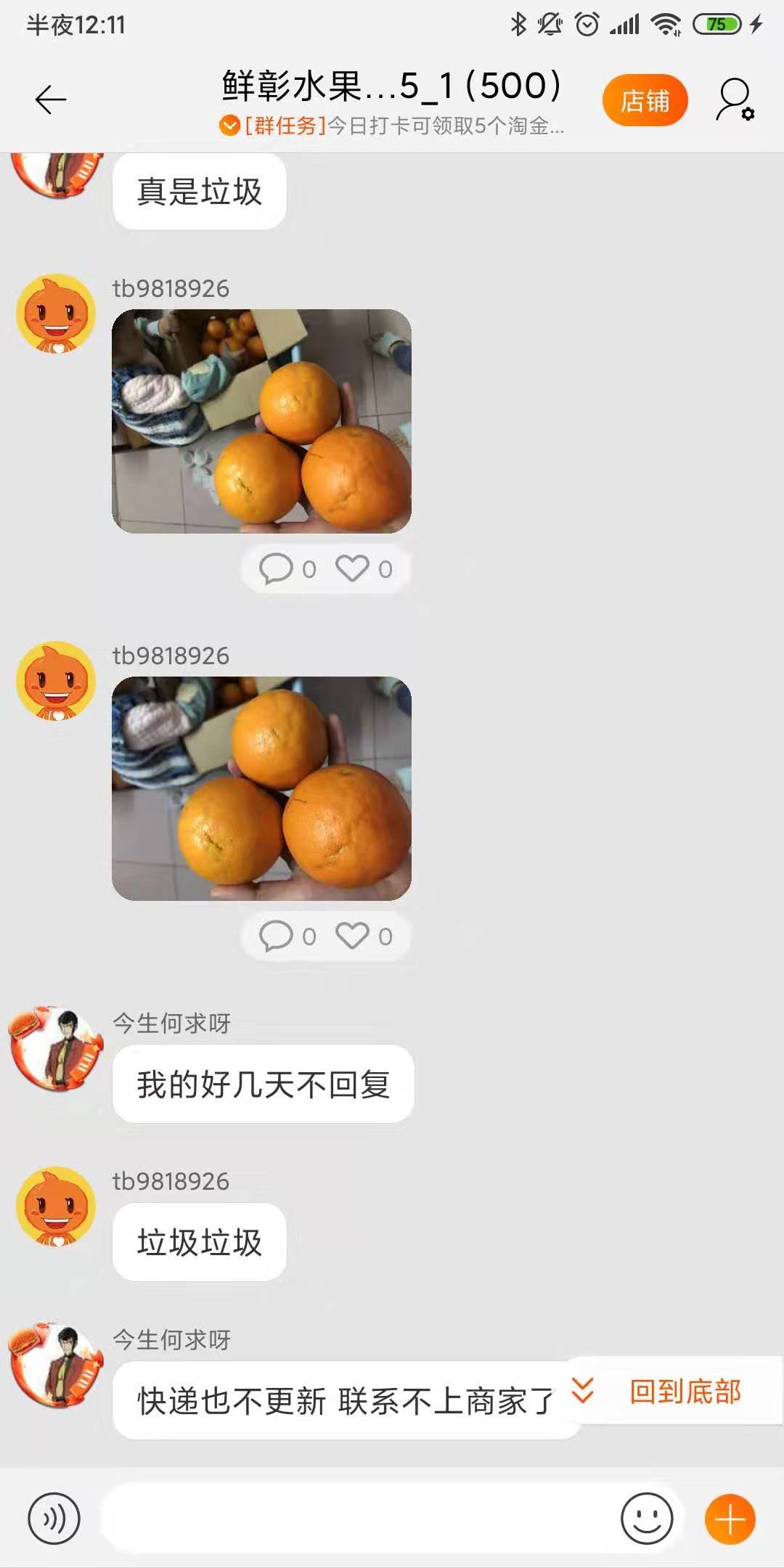Open the 店铺 shop button
The image size is (784, 1568).
[645, 100]
